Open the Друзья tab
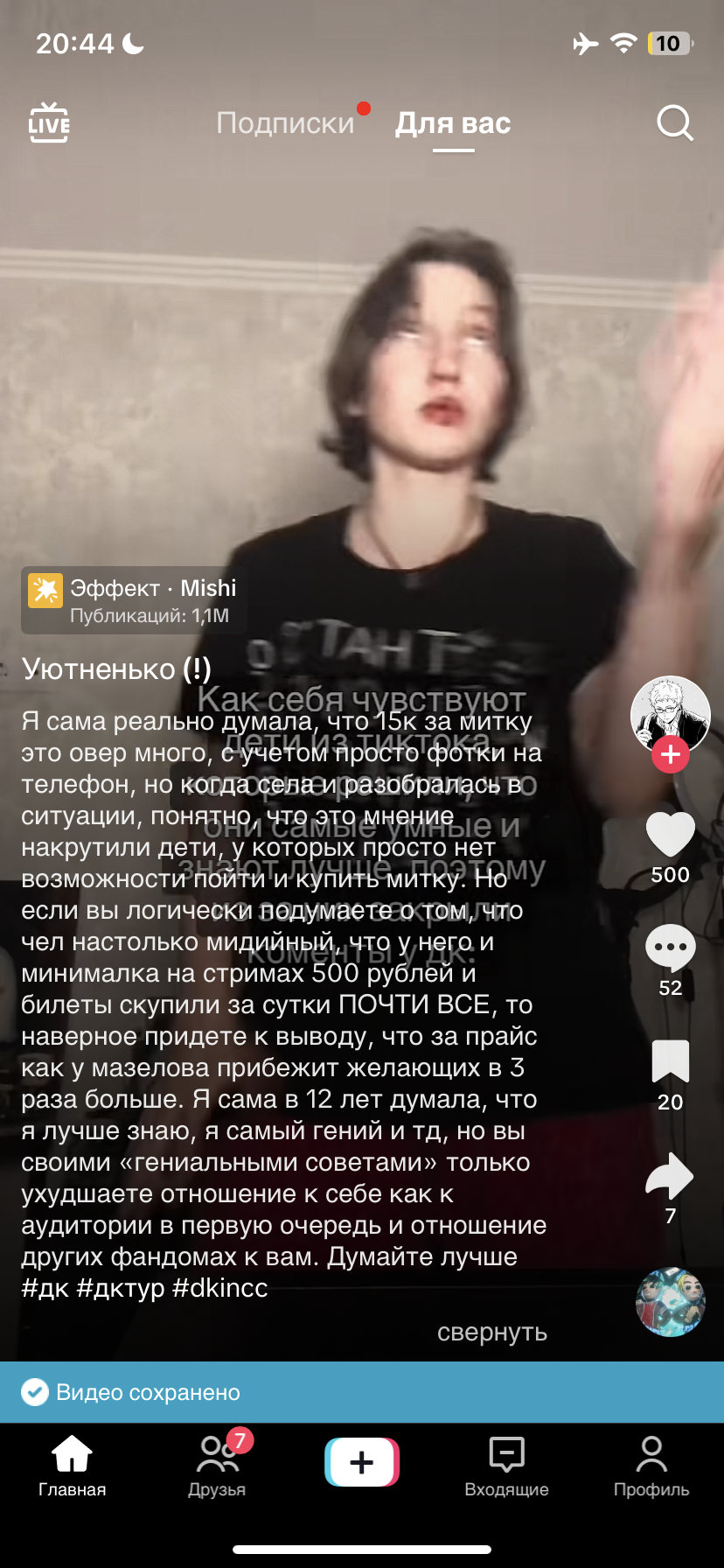This screenshot has height=1568, width=724. click(x=217, y=1466)
